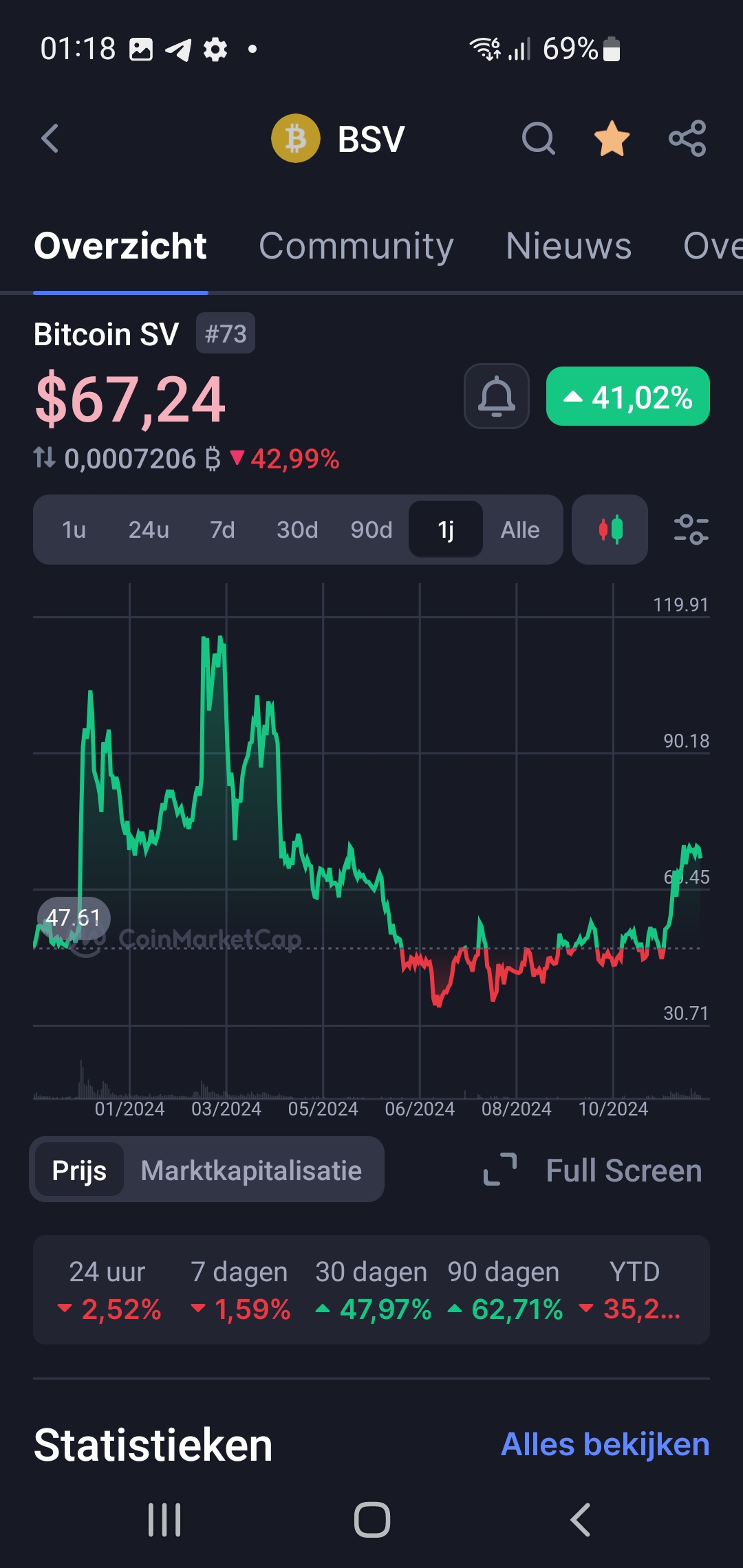Open the chart in Full Screen
The image size is (743, 1568).
point(593,1170)
